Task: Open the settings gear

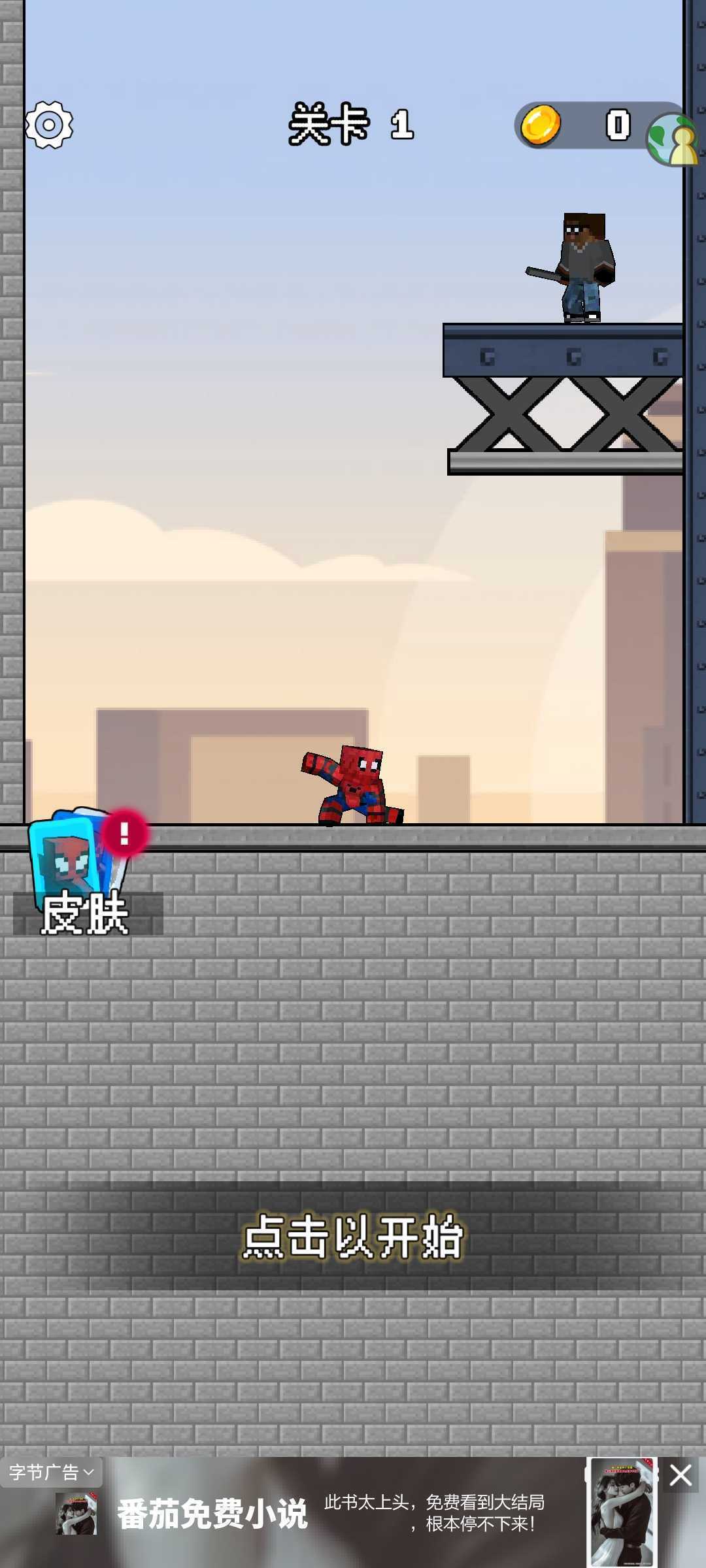Action: pyautogui.click(x=49, y=124)
